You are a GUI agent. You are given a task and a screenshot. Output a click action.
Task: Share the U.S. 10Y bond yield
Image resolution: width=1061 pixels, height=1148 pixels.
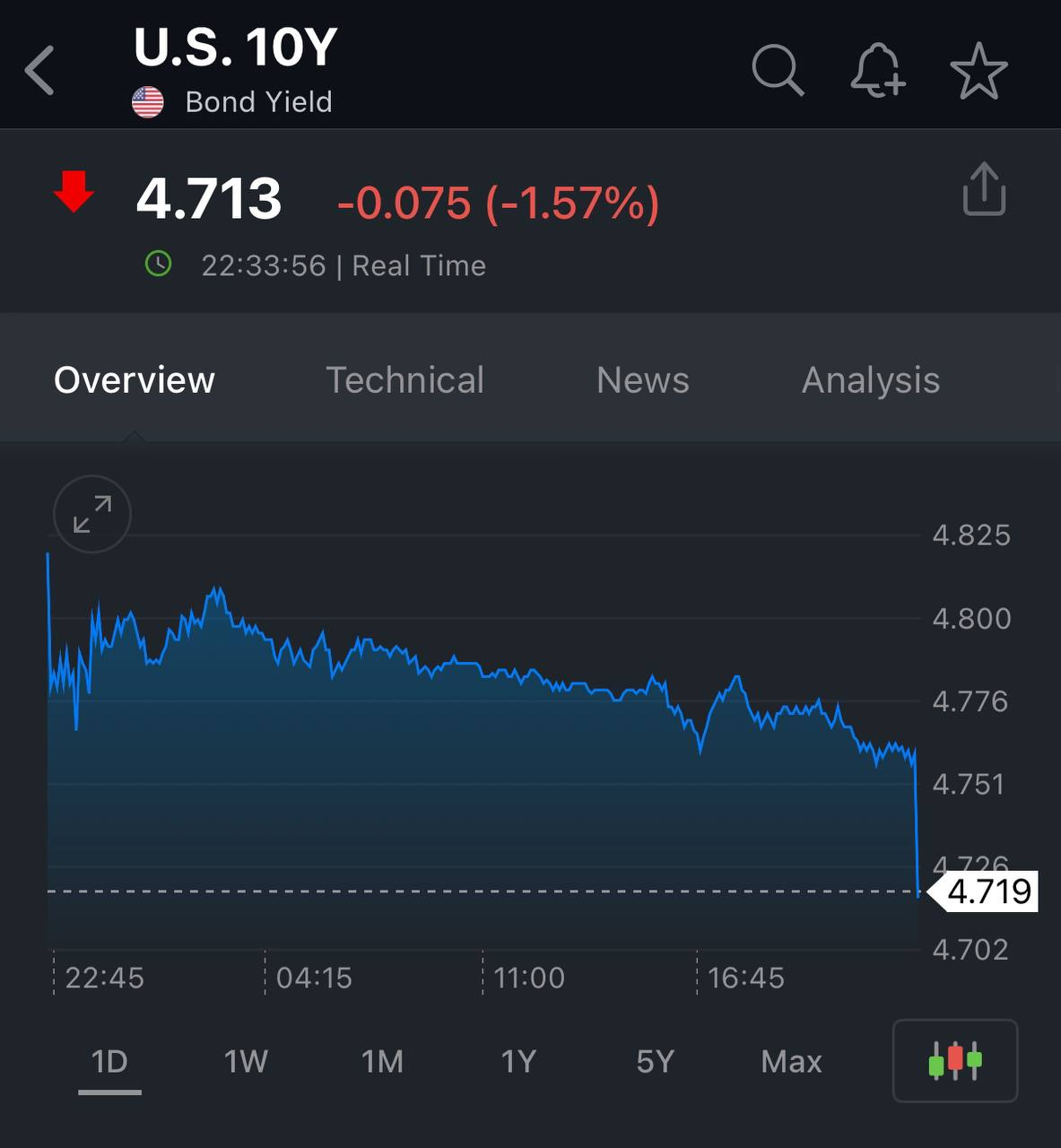(x=984, y=189)
